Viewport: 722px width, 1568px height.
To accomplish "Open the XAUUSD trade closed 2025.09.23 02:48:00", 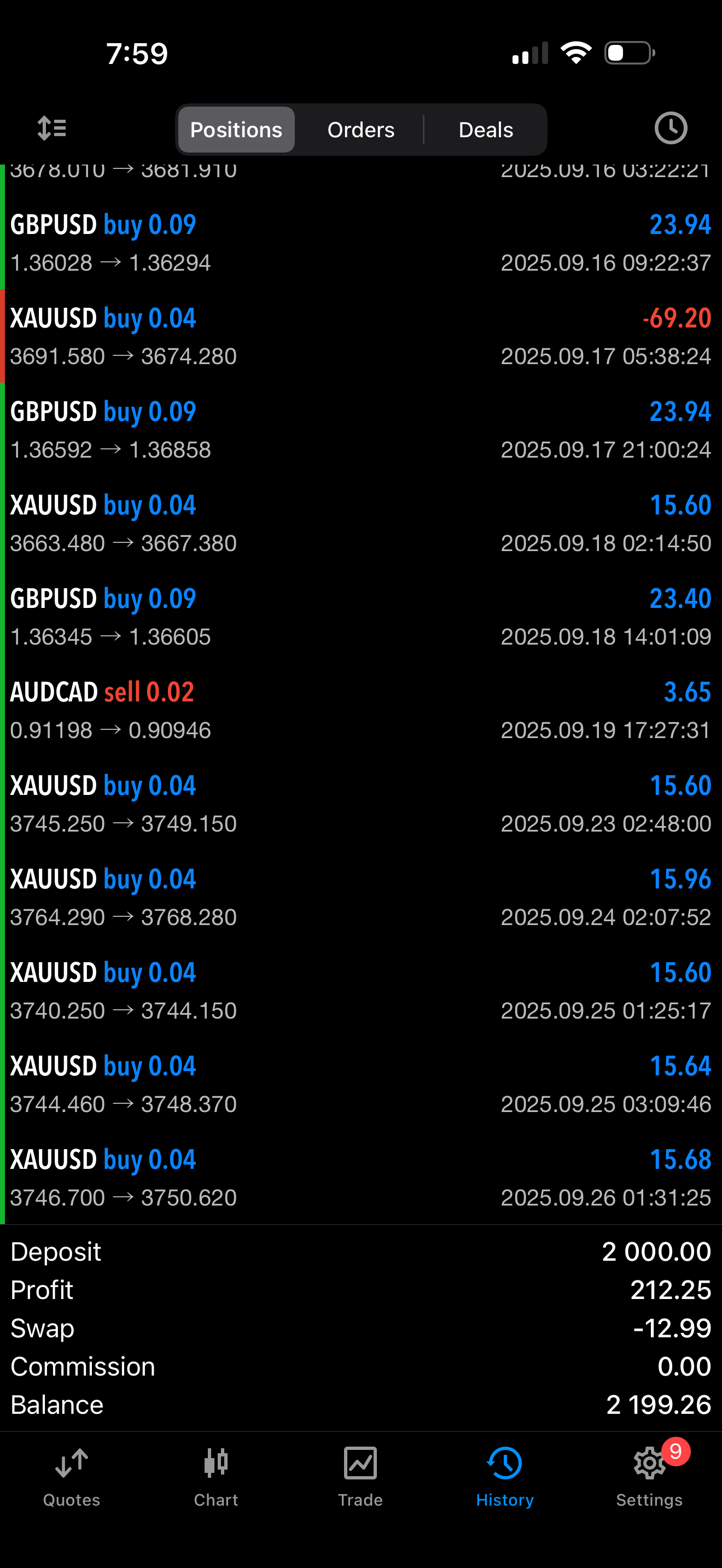I will coord(360,804).
